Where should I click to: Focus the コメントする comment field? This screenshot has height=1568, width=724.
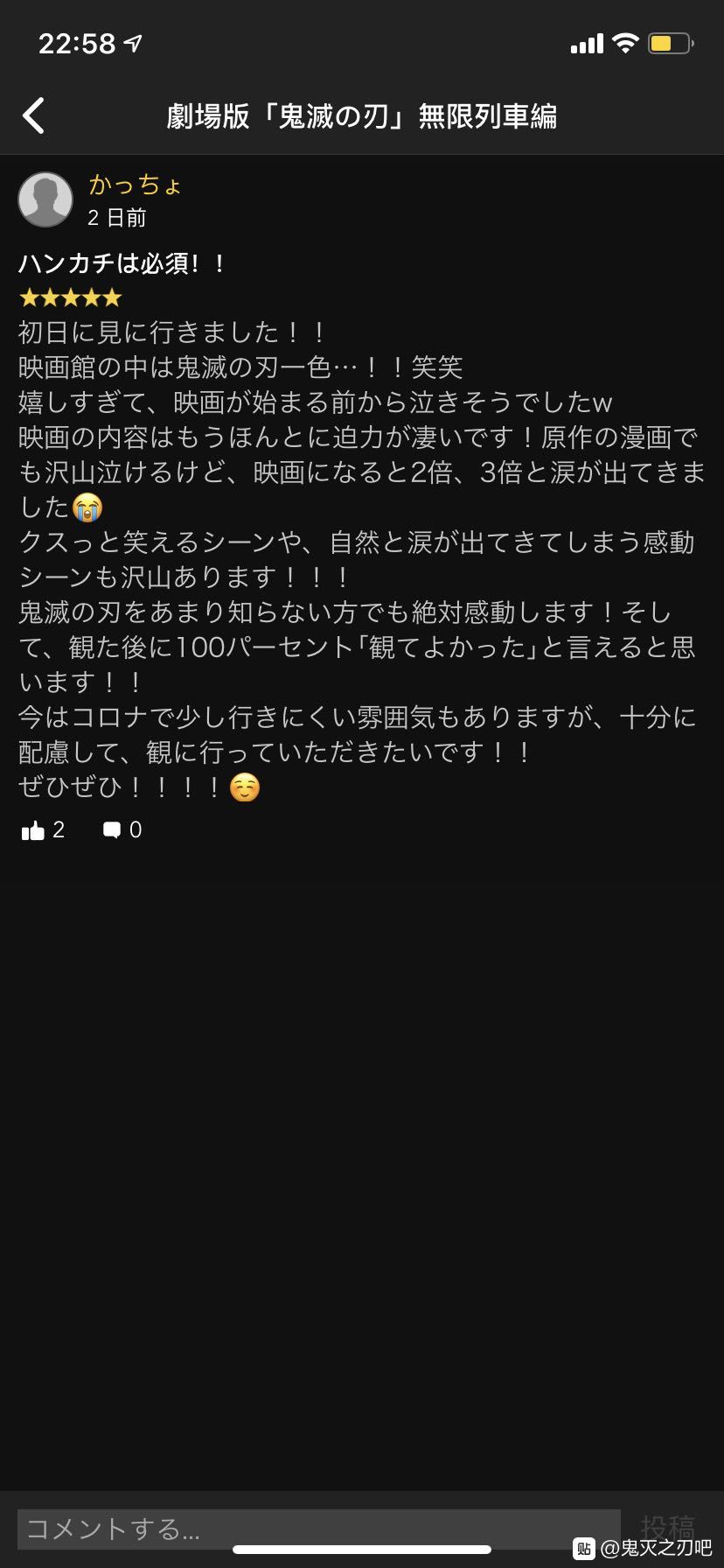319,1529
